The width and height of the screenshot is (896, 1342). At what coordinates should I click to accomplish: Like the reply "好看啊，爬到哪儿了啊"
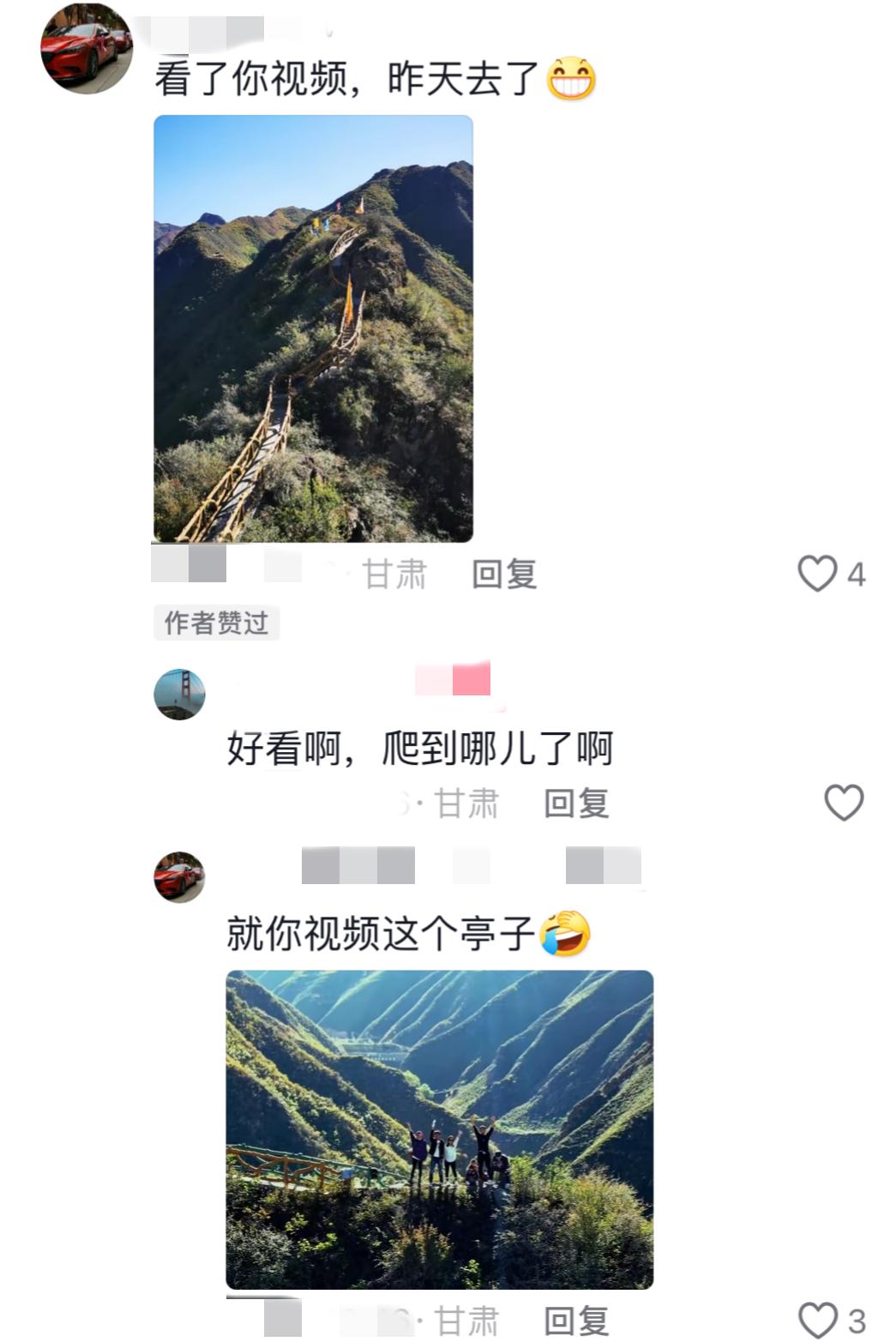click(x=844, y=803)
